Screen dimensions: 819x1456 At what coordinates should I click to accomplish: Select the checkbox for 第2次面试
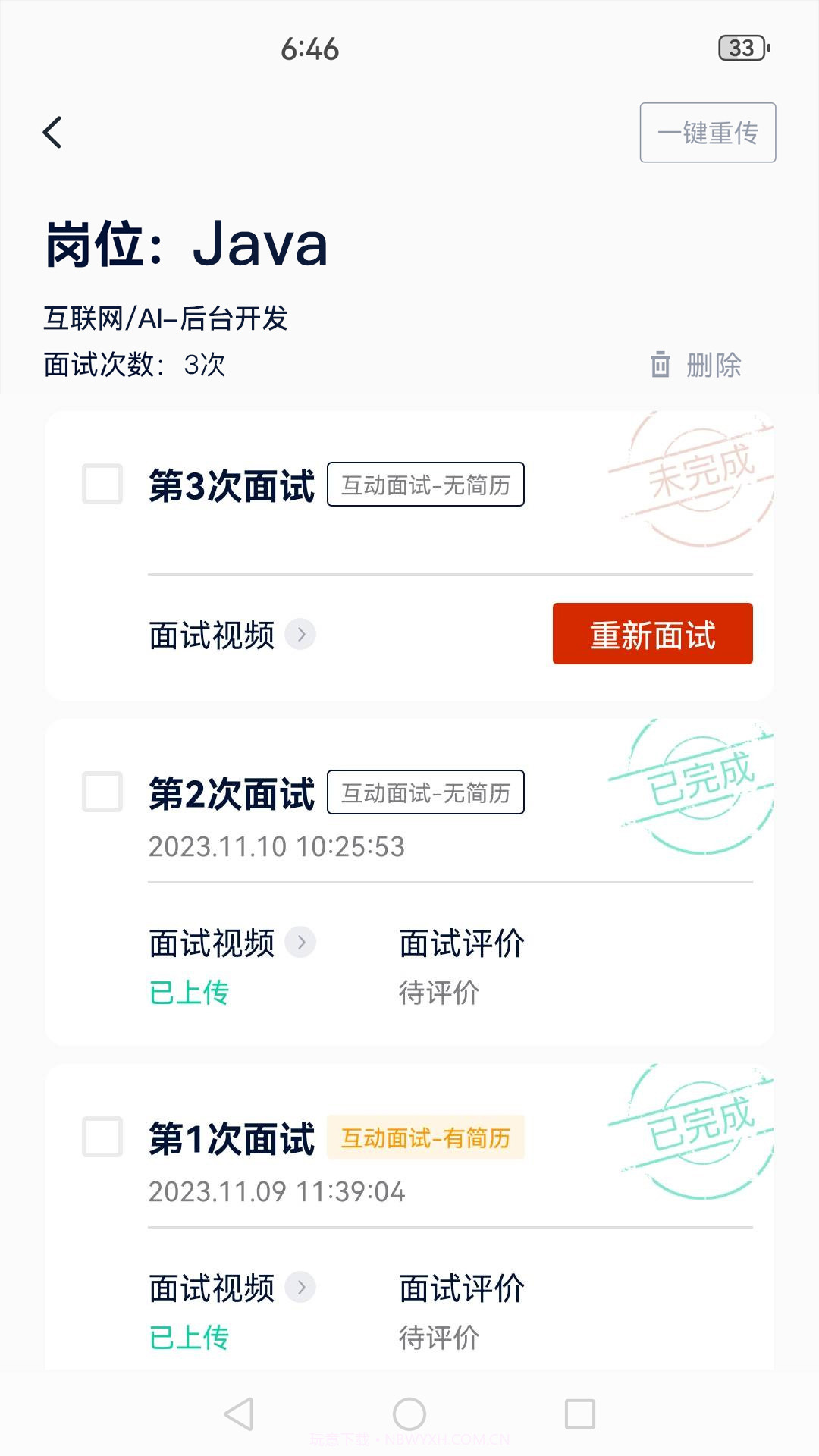(101, 792)
